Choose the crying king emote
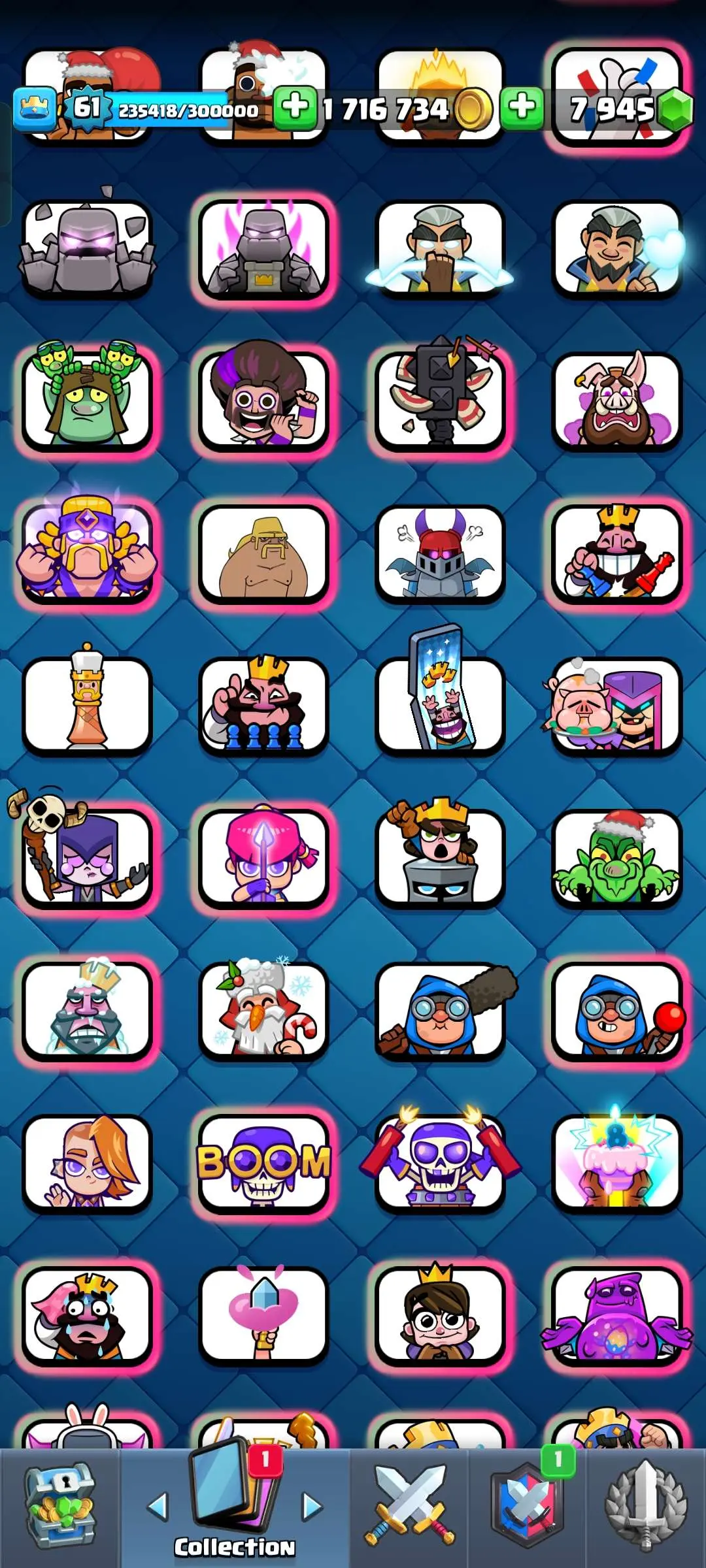The image size is (706, 1568). pyautogui.click(x=87, y=1316)
